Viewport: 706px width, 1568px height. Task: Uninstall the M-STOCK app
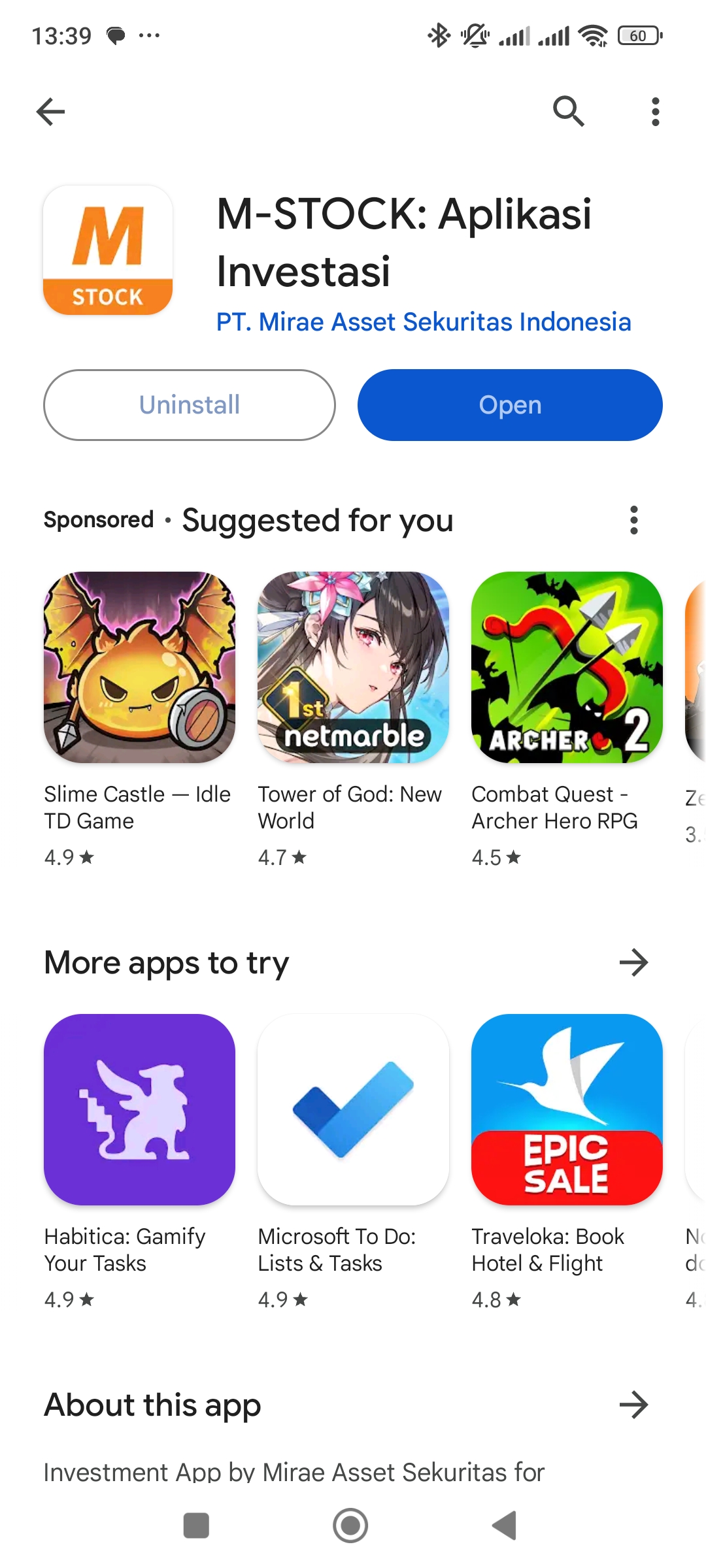(190, 405)
